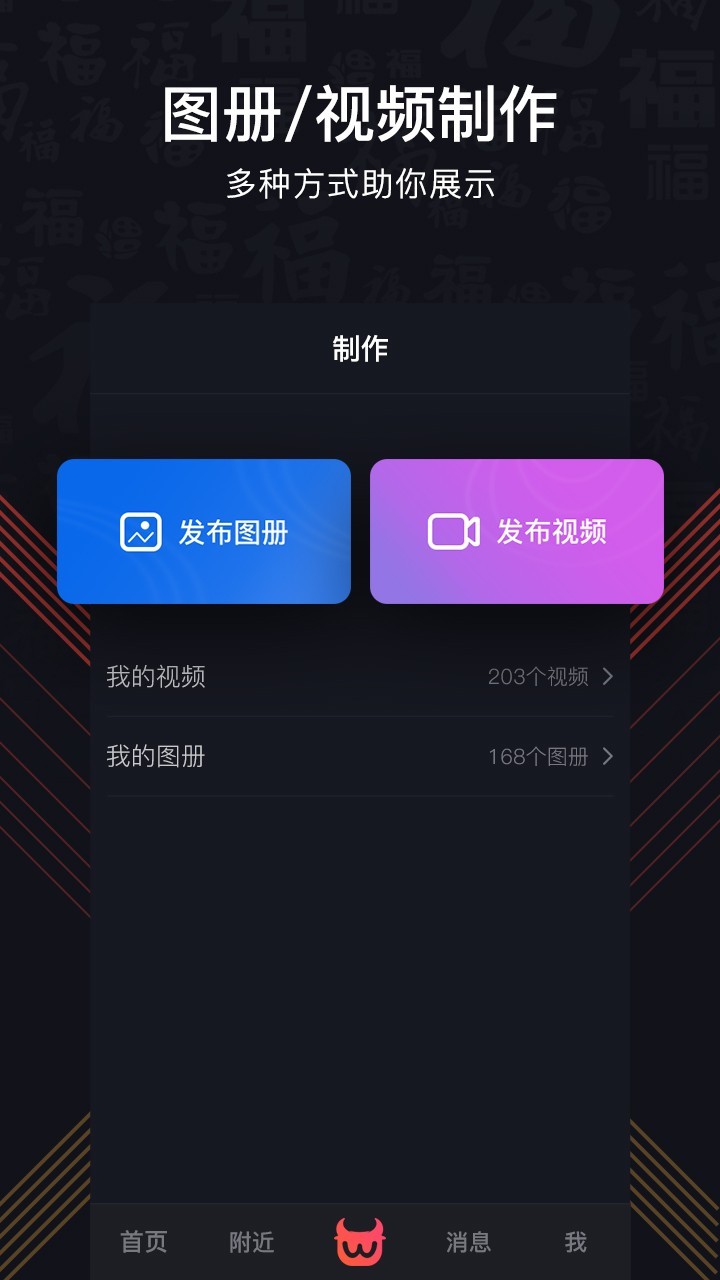This screenshot has width=720, height=1280.
Task: Select the 制作 creation tab
Action: (360, 350)
